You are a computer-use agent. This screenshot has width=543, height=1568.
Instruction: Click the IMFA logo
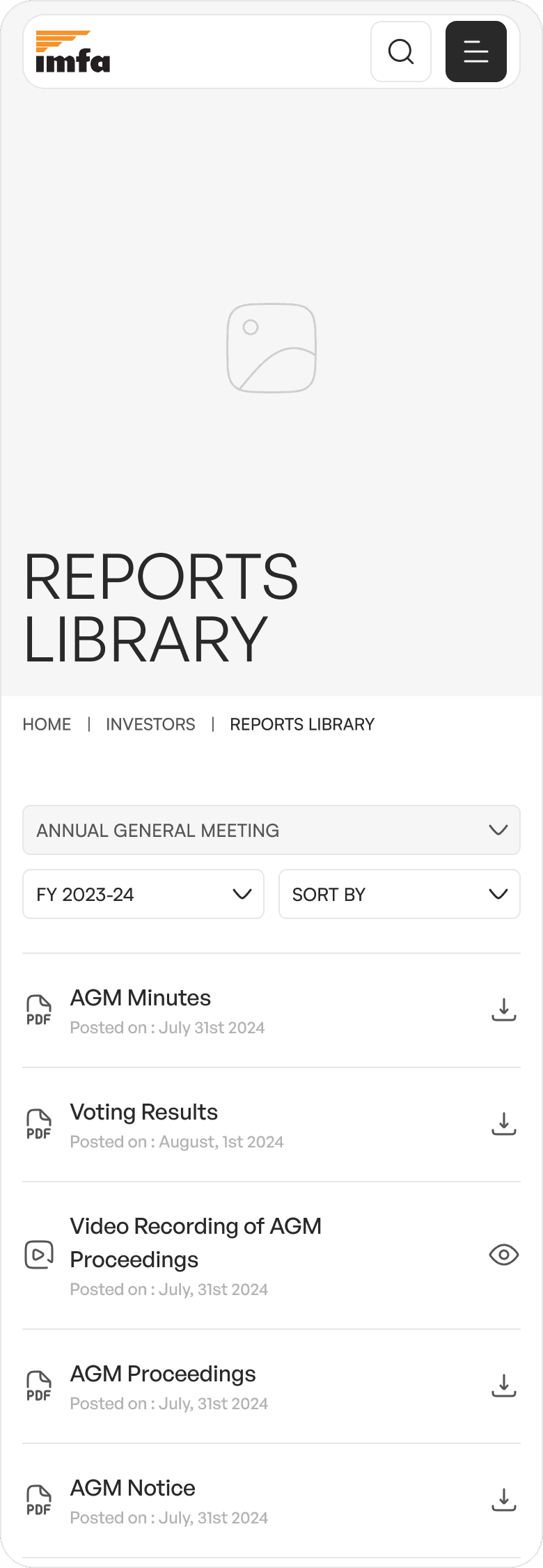(x=72, y=52)
